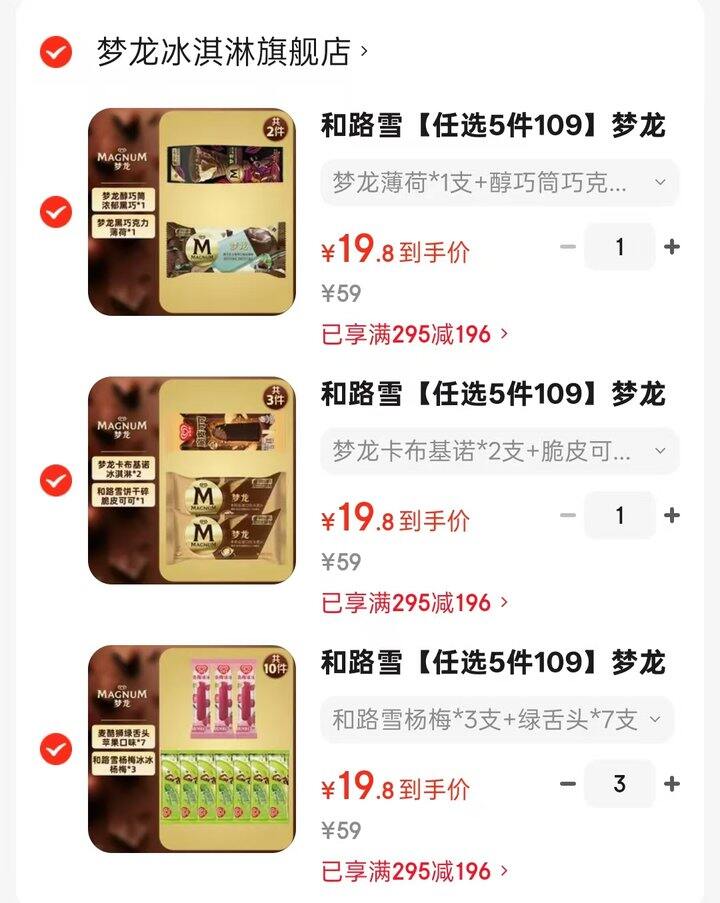
Task: Add one more of the 梦龙卡布基诺 item
Action: [x=672, y=516]
